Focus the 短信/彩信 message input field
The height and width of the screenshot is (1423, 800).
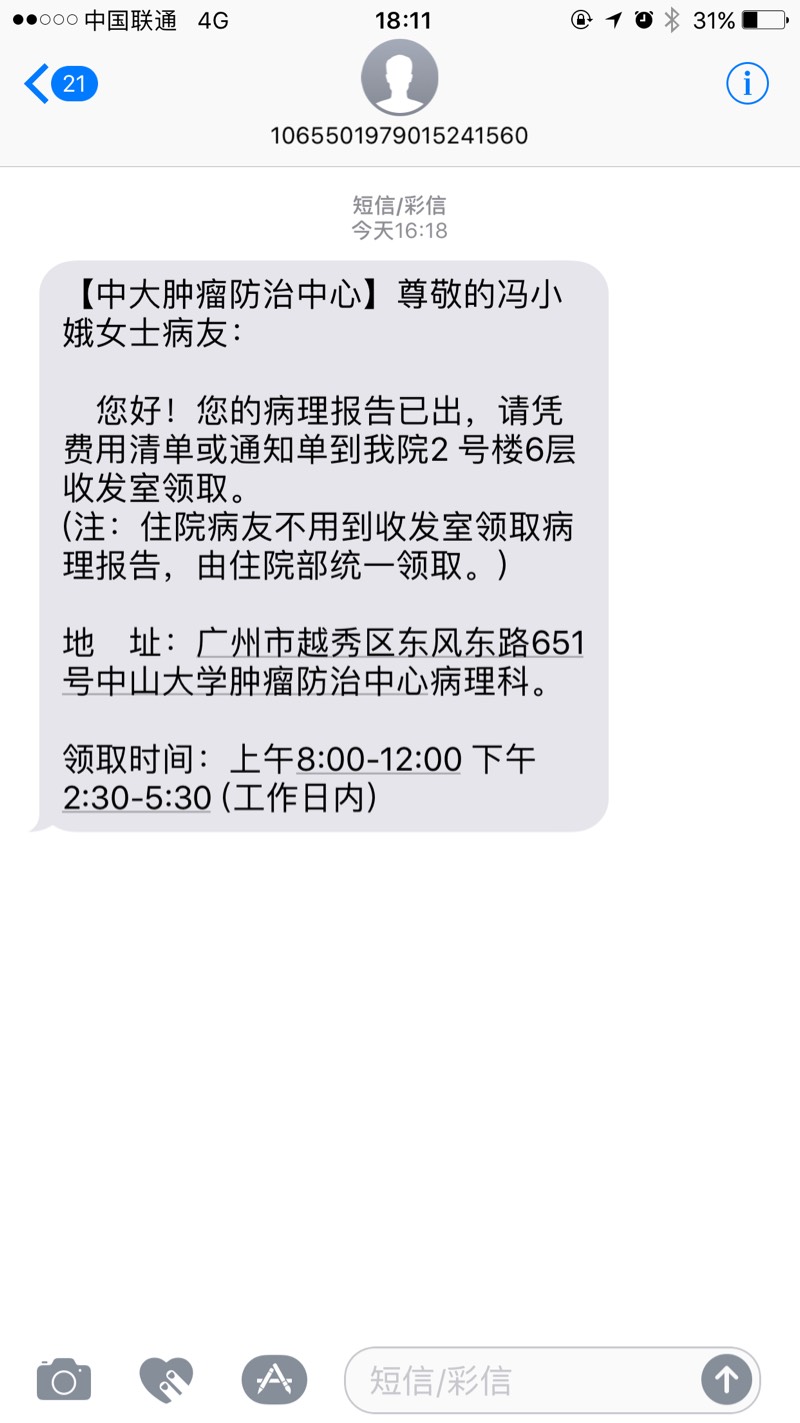click(x=520, y=1381)
